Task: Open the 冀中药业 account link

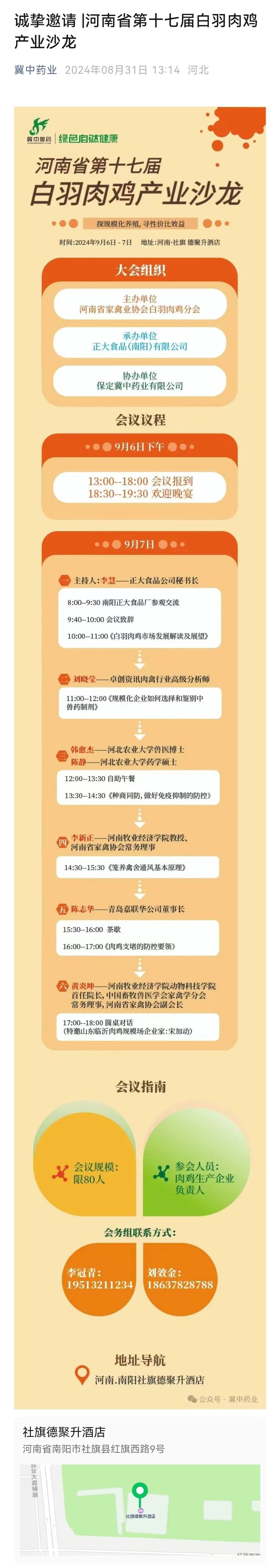Action: 35,70
